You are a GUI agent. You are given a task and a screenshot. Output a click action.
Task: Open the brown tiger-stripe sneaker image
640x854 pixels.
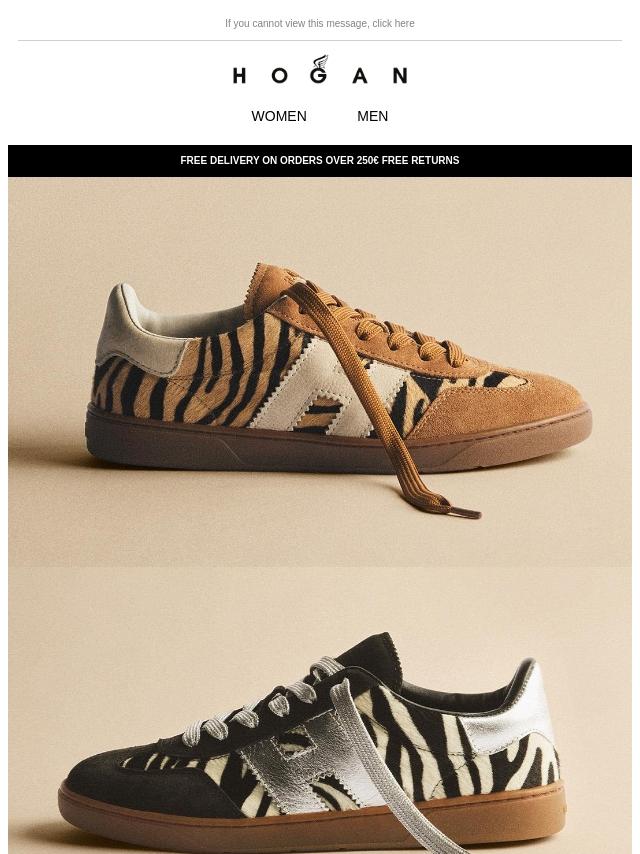point(320,372)
